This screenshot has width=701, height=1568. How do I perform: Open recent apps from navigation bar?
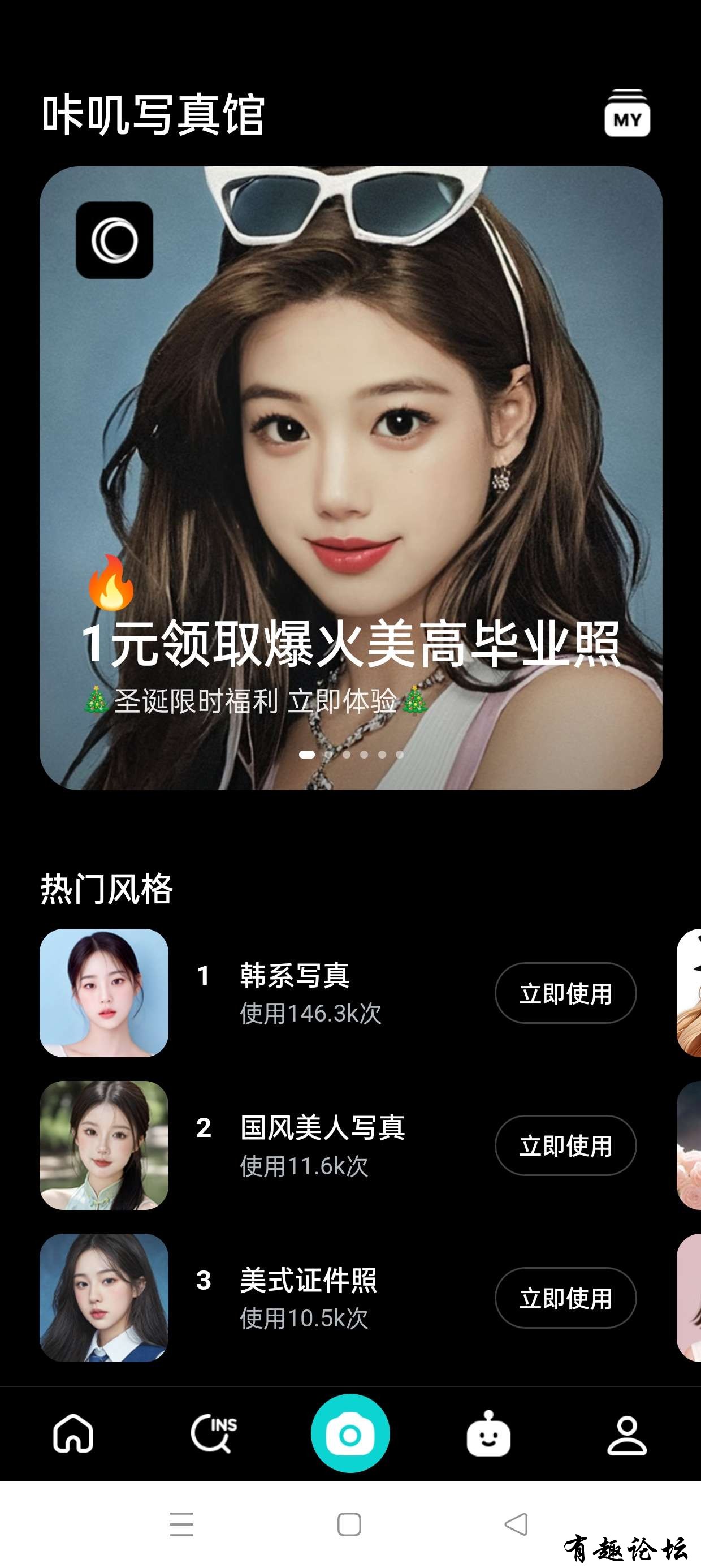click(x=181, y=1524)
